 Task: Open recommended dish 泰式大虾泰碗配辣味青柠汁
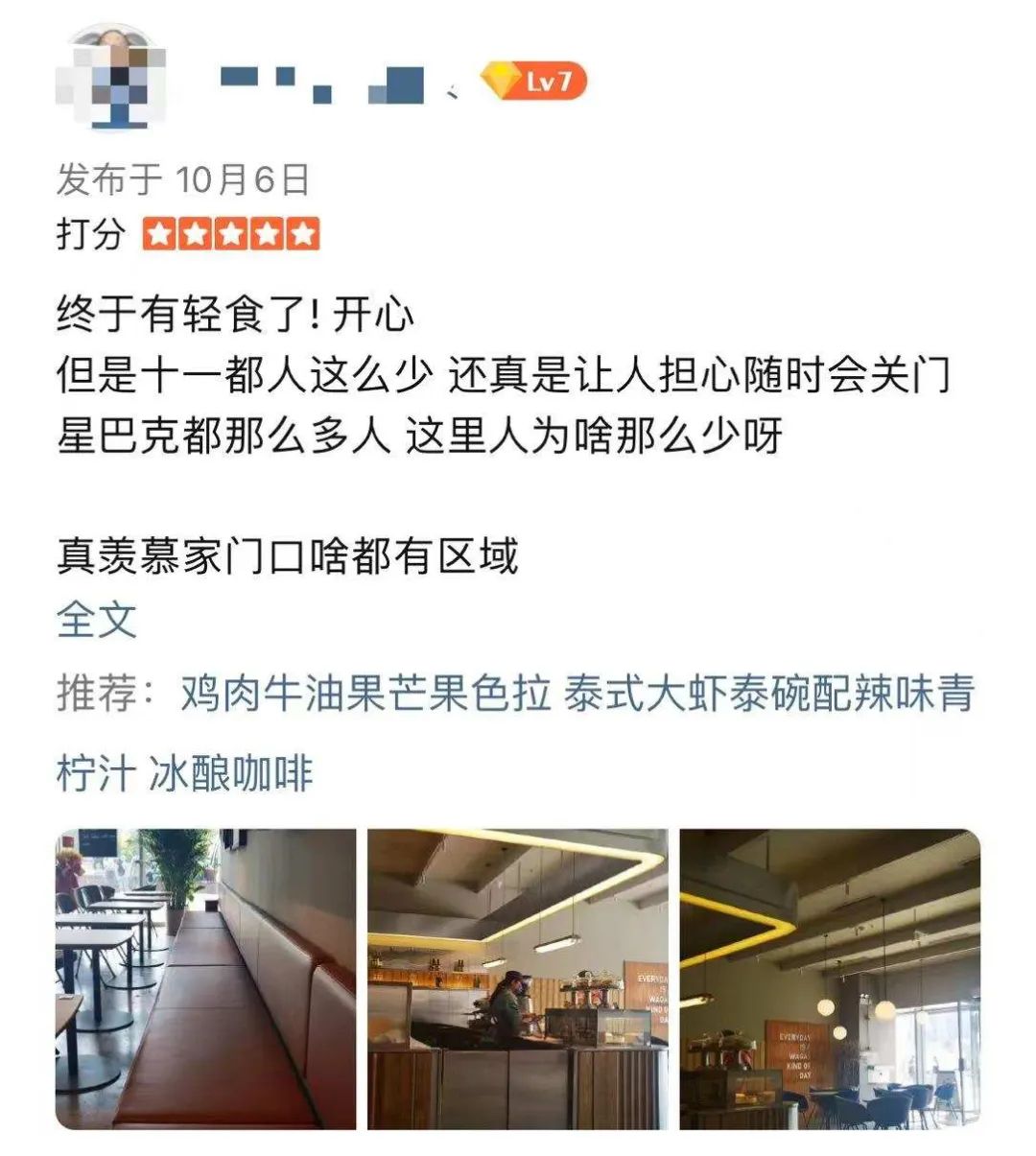(767, 694)
